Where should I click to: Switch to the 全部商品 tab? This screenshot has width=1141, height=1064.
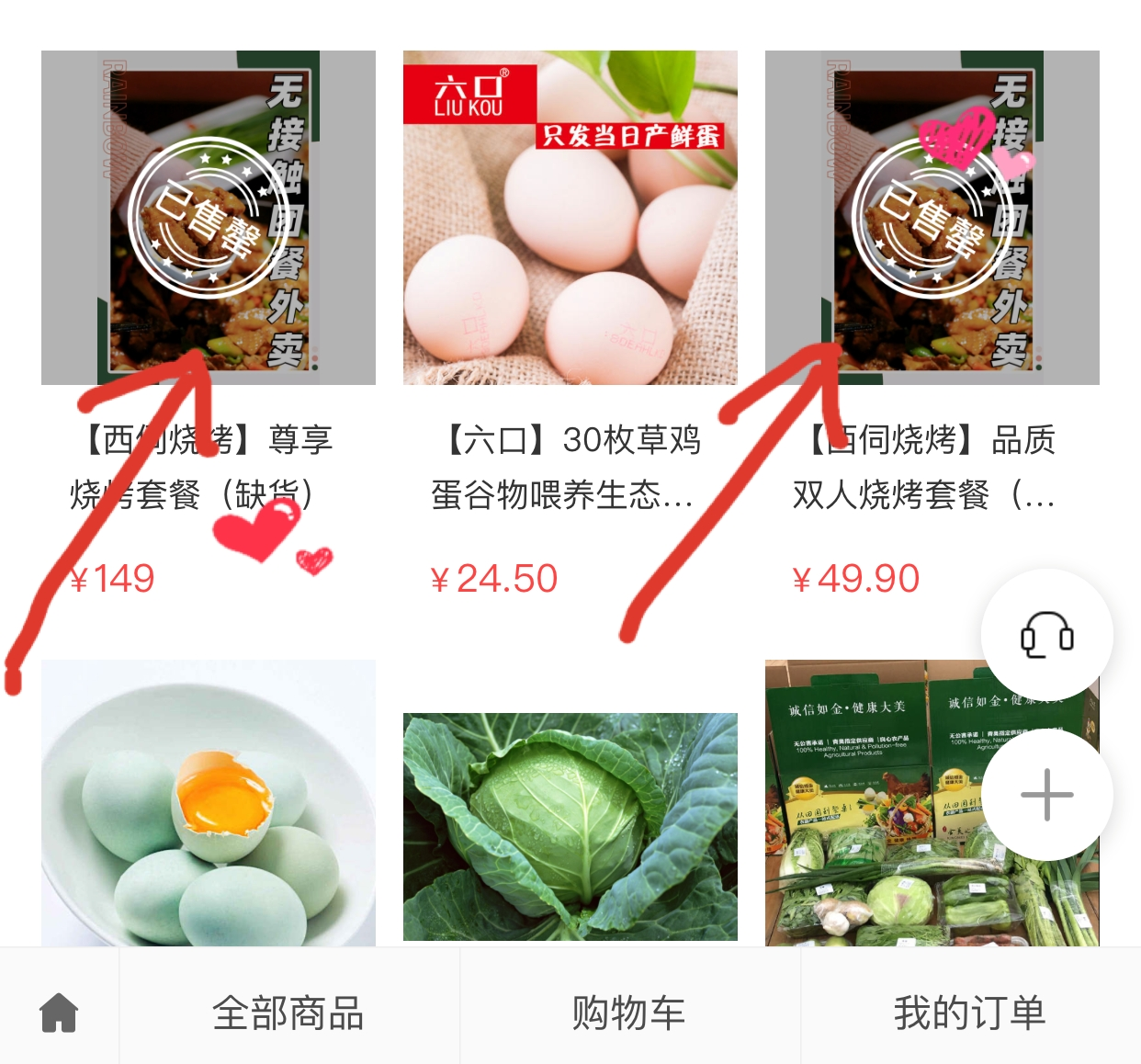pyautogui.click(x=288, y=1013)
